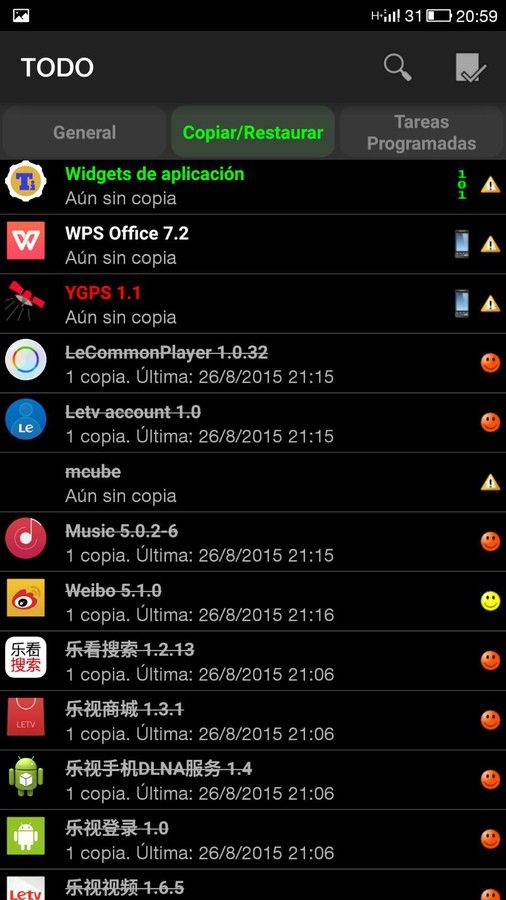Select the 乐视登录 1.0 entry
The width and height of the screenshot is (506, 900).
pyautogui.click(x=253, y=840)
